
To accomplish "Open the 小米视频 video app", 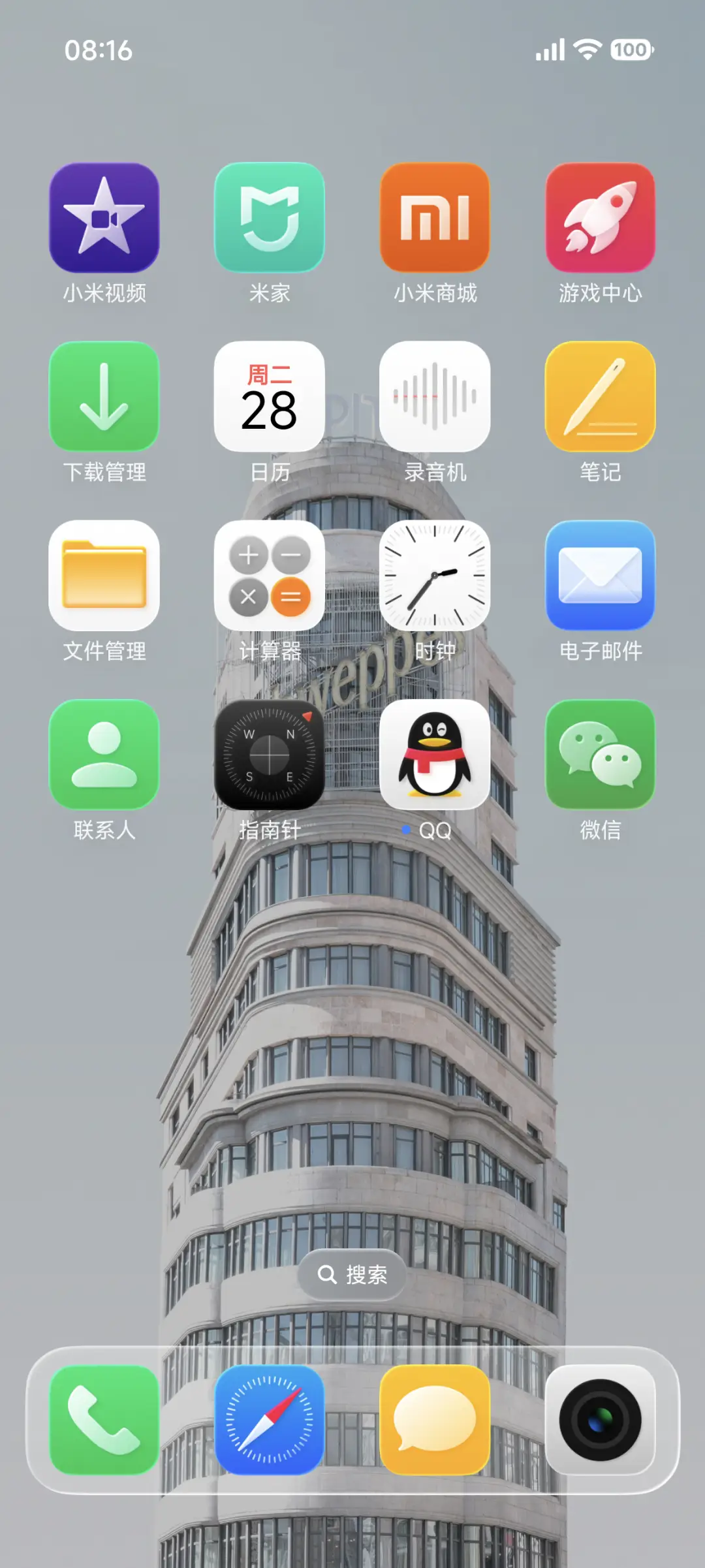I will click(104, 219).
